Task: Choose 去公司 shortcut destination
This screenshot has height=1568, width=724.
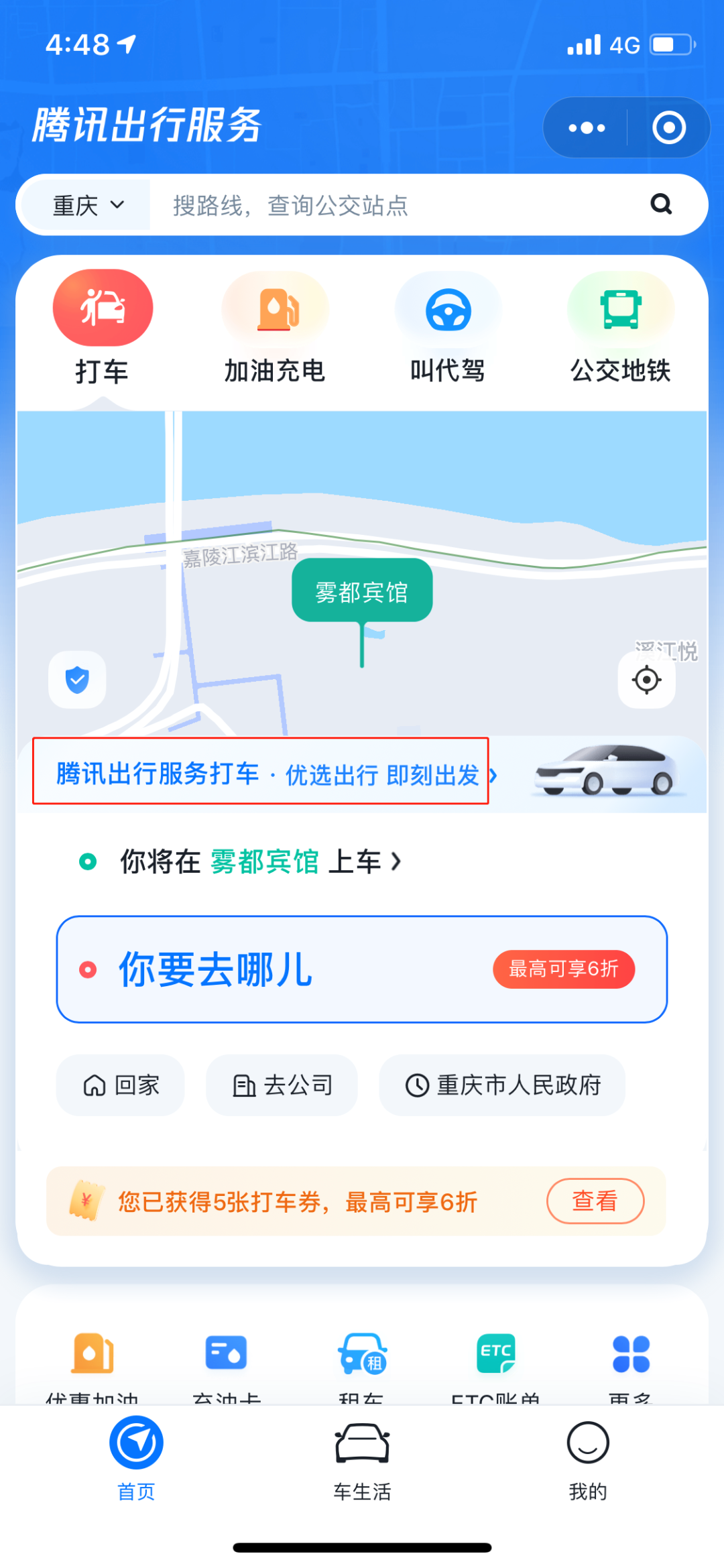Action: click(282, 1085)
